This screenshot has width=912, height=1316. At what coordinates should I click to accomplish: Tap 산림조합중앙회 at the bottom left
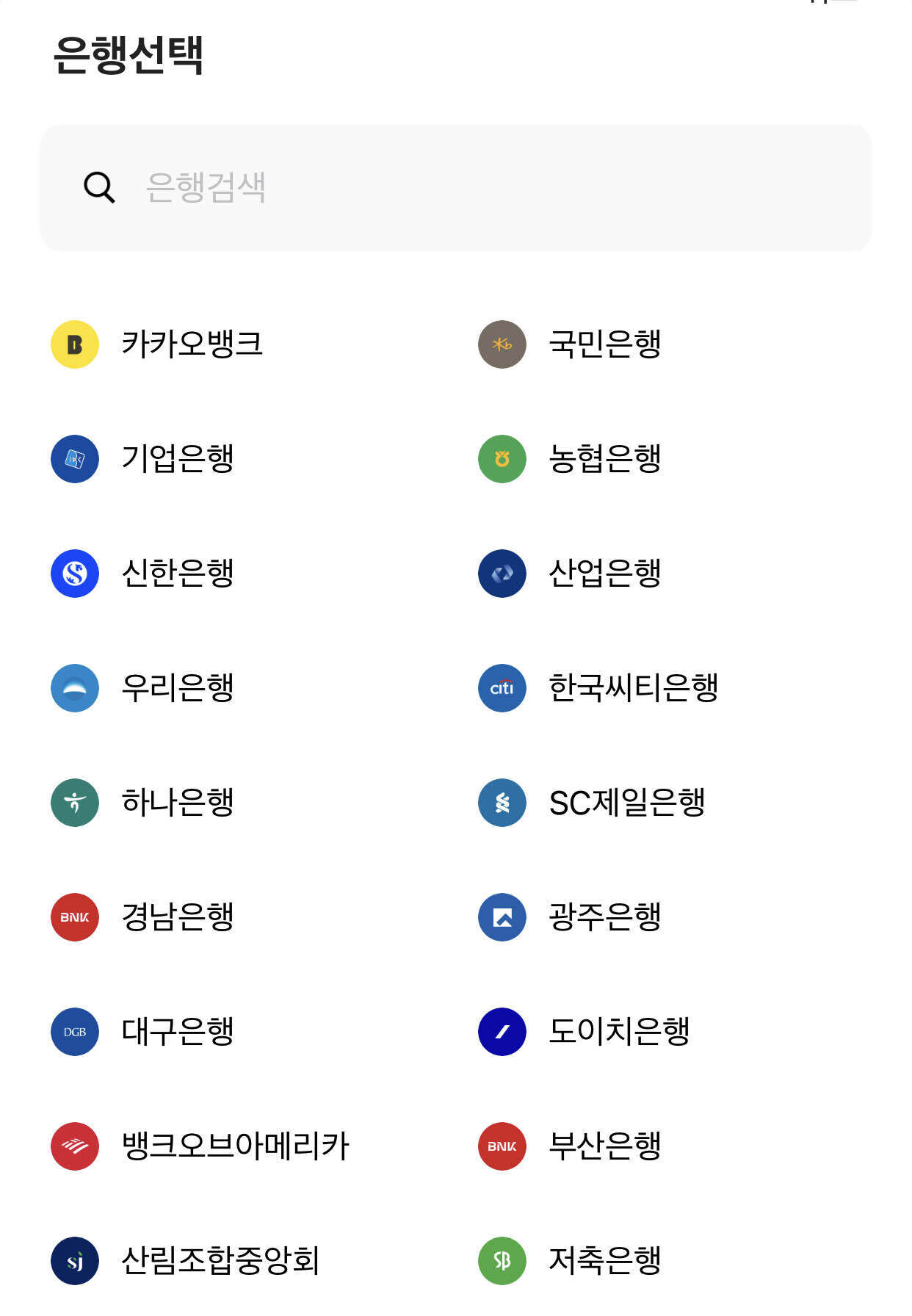pos(220,1260)
